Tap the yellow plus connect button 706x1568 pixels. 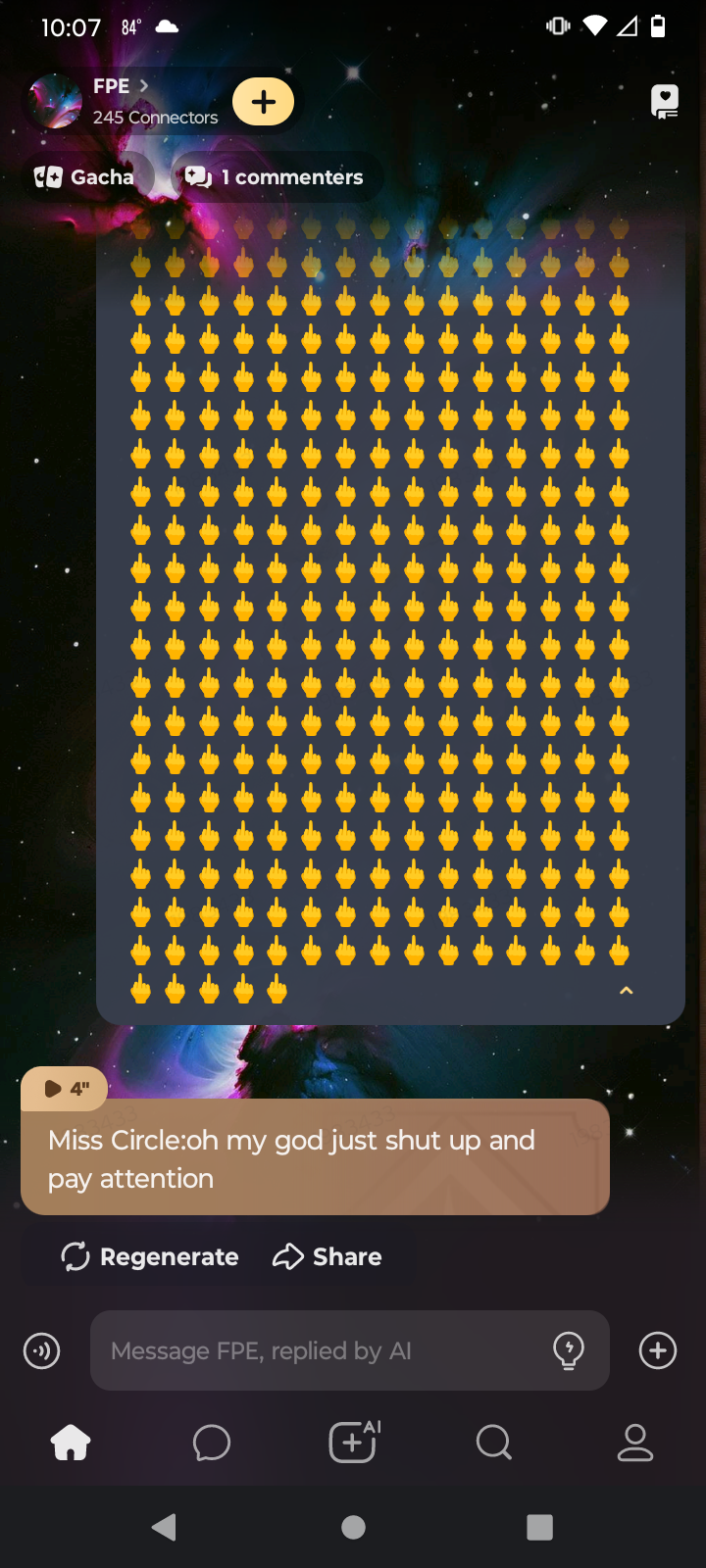click(263, 102)
